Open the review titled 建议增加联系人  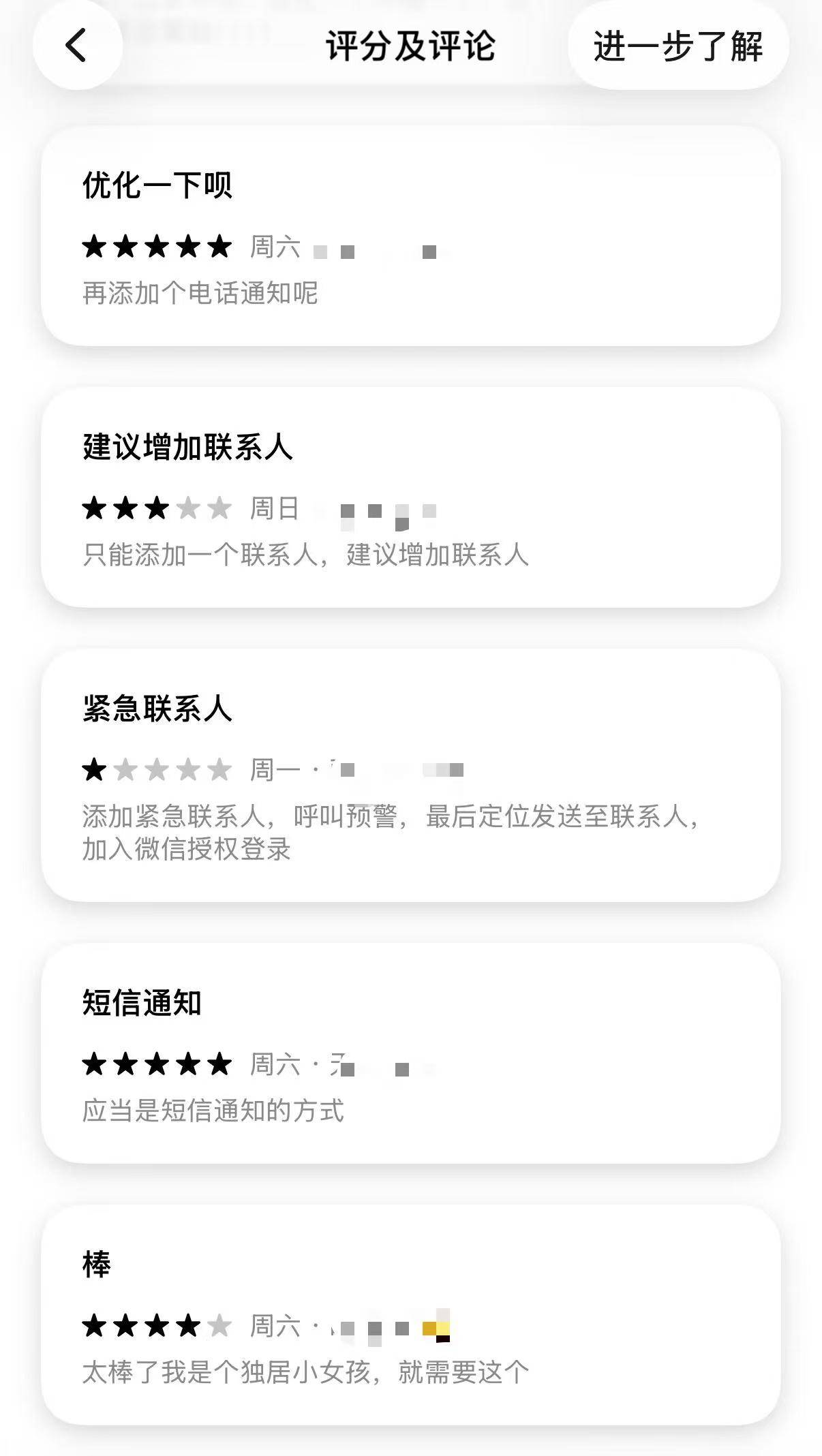click(x=410, y=497)
